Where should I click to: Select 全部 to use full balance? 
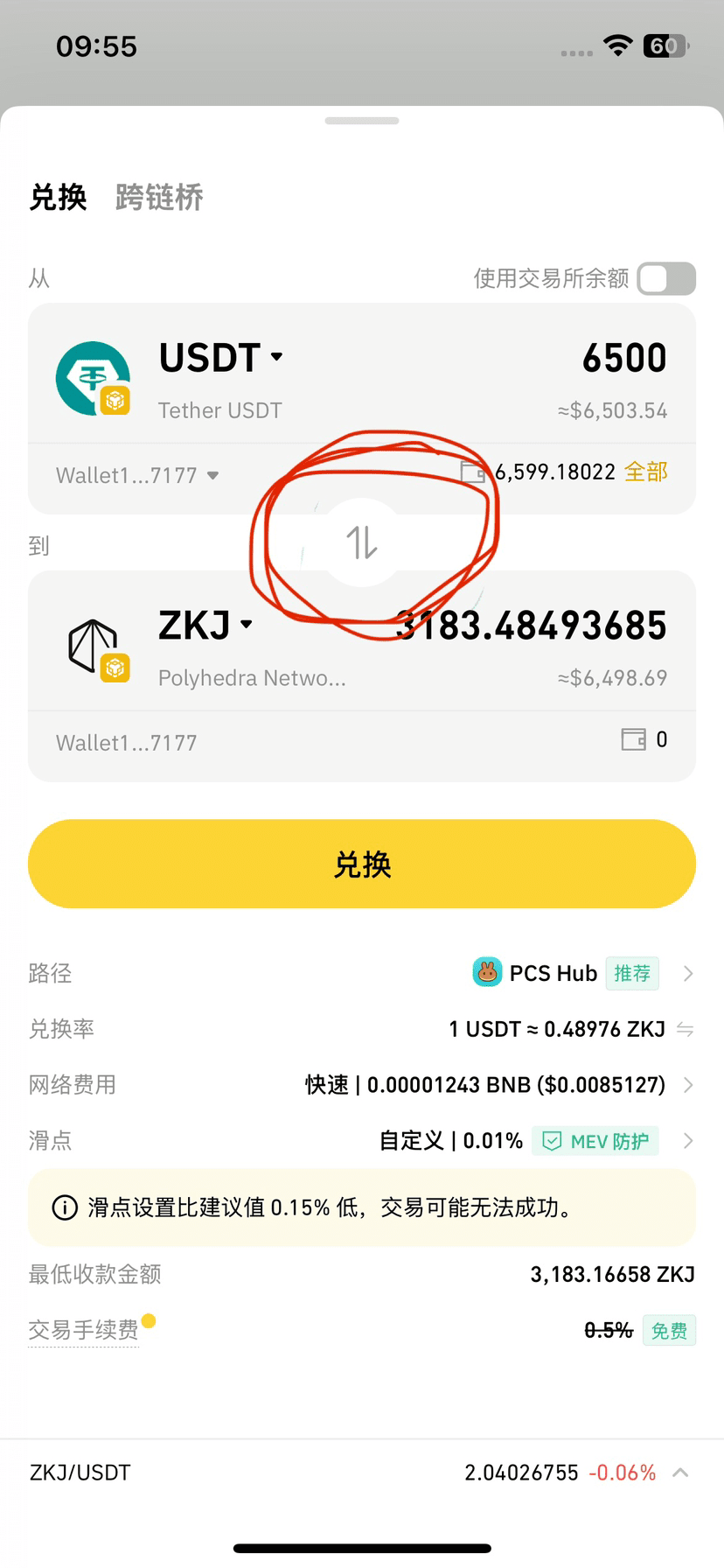(646, 472)
